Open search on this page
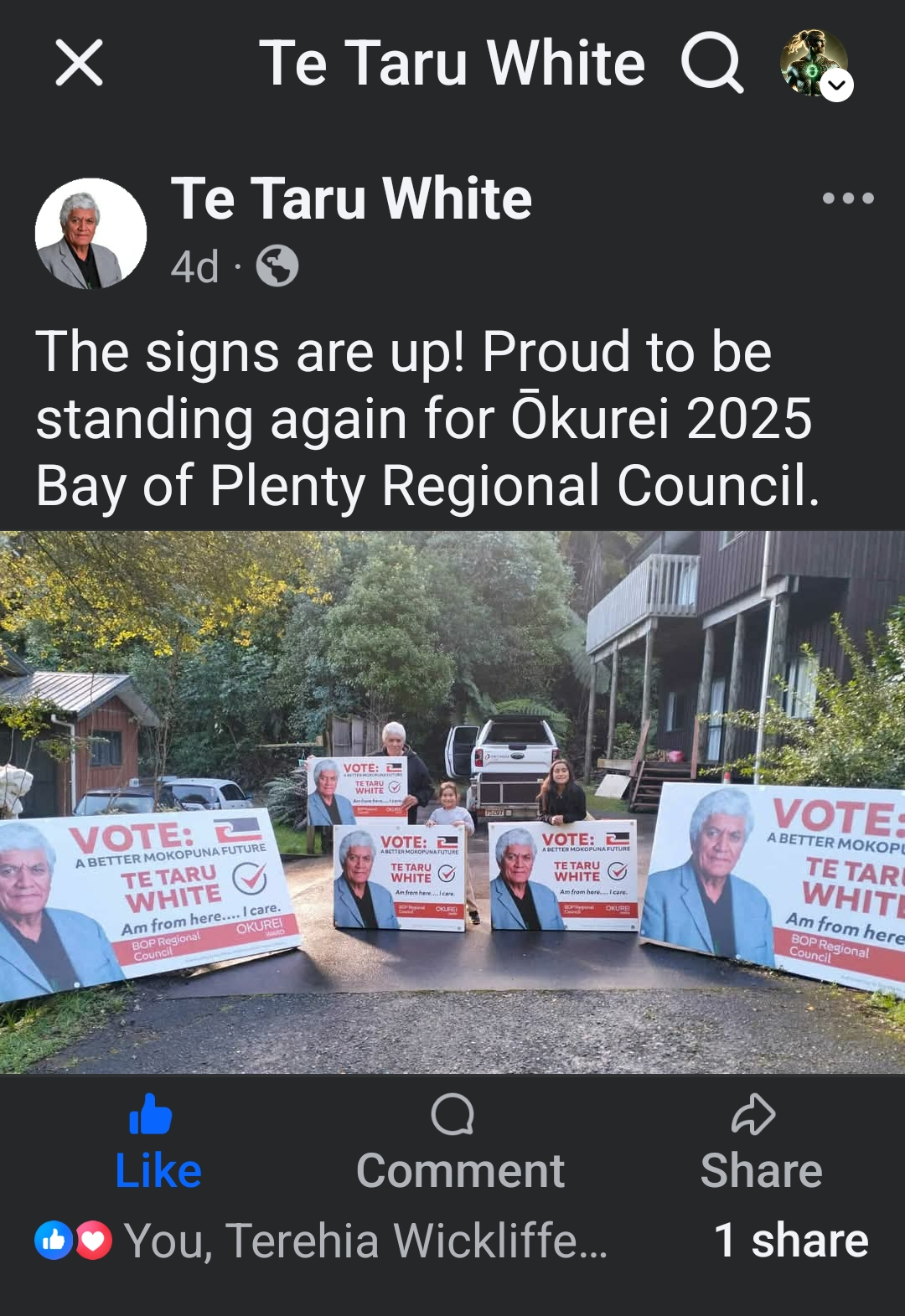Screen dimensions: 905x1316 711,63
